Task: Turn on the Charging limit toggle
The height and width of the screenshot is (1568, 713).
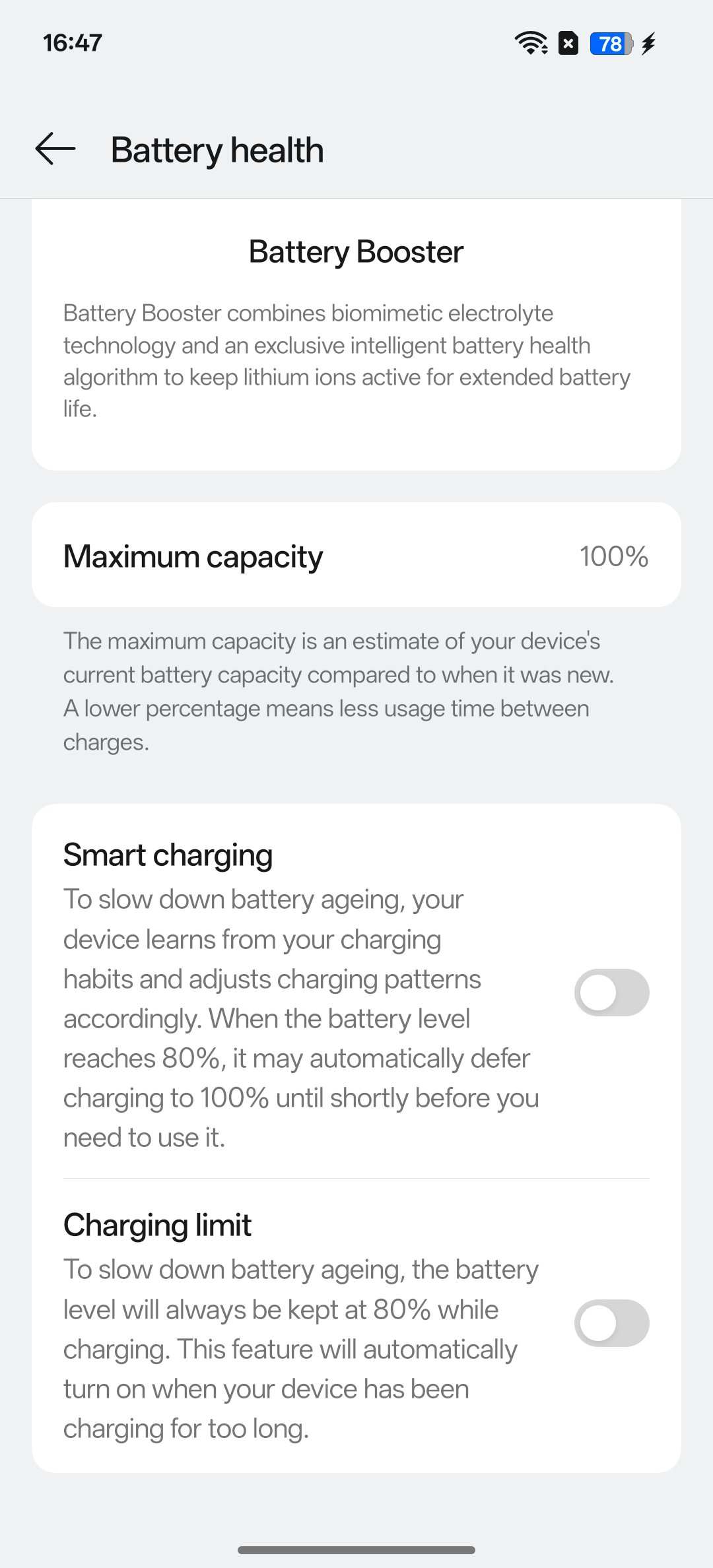Action: click(x=611, y=1323)
